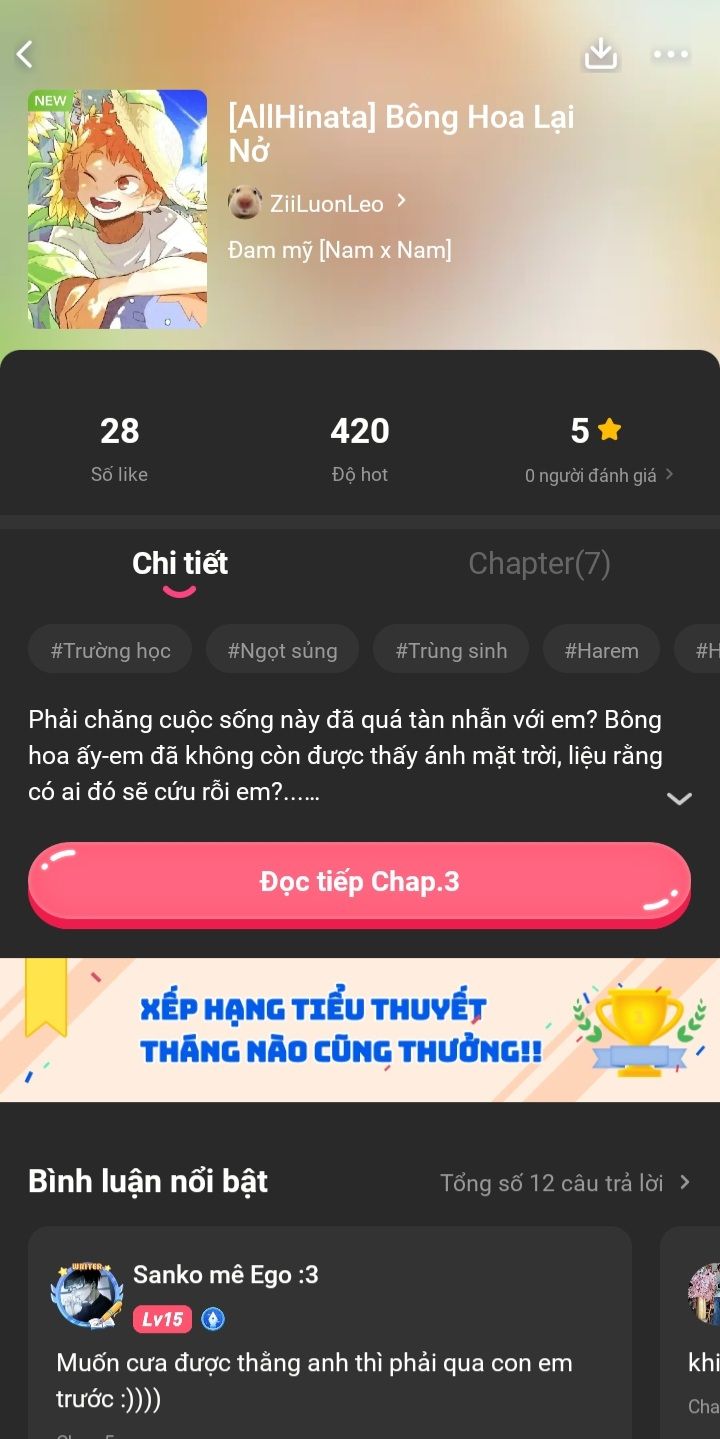Image resolution: width=720 pixels, height=1439 pixels.
Task: Expand the full story description
Action: pos(679,798)
